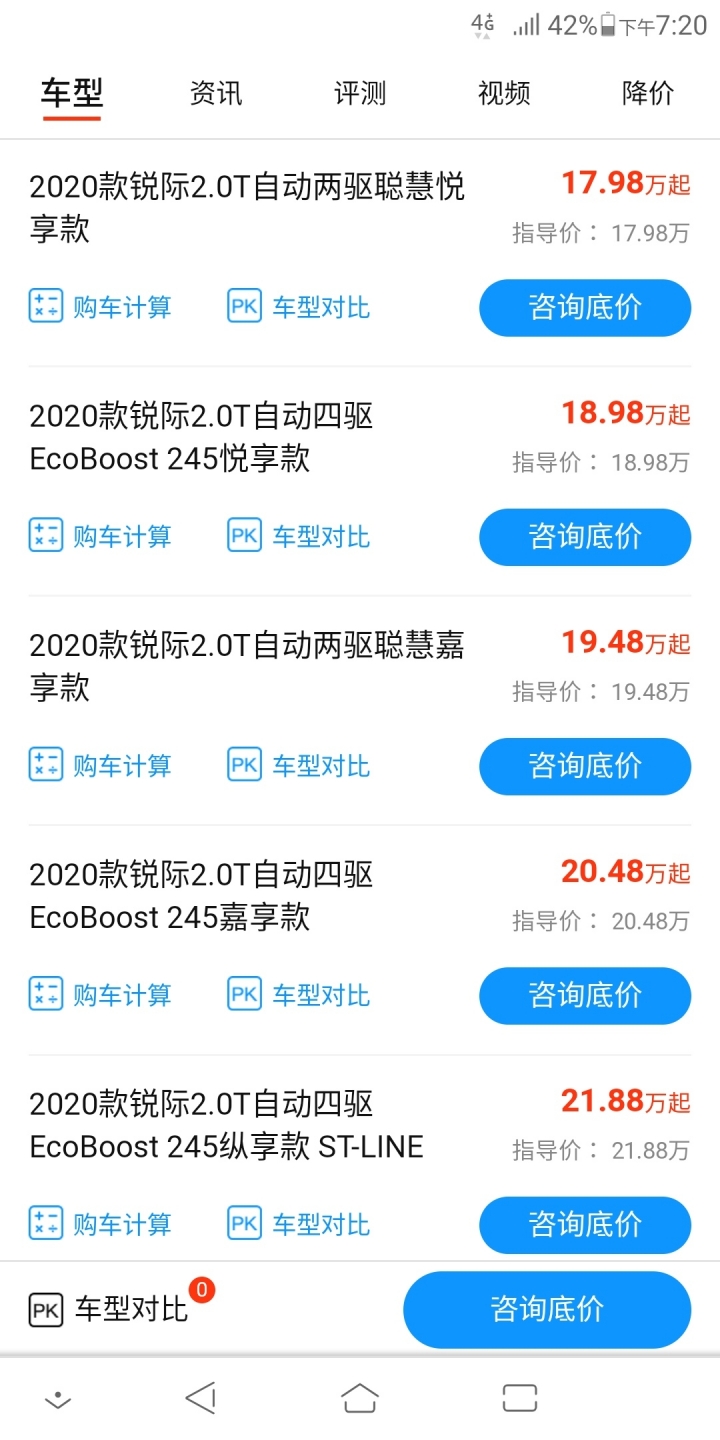The height and width of the screenshot is (1440, 720).
Task: Tap 咨询底价 for EcoBoost 245嘉享款
Action: tap(585, 995)
